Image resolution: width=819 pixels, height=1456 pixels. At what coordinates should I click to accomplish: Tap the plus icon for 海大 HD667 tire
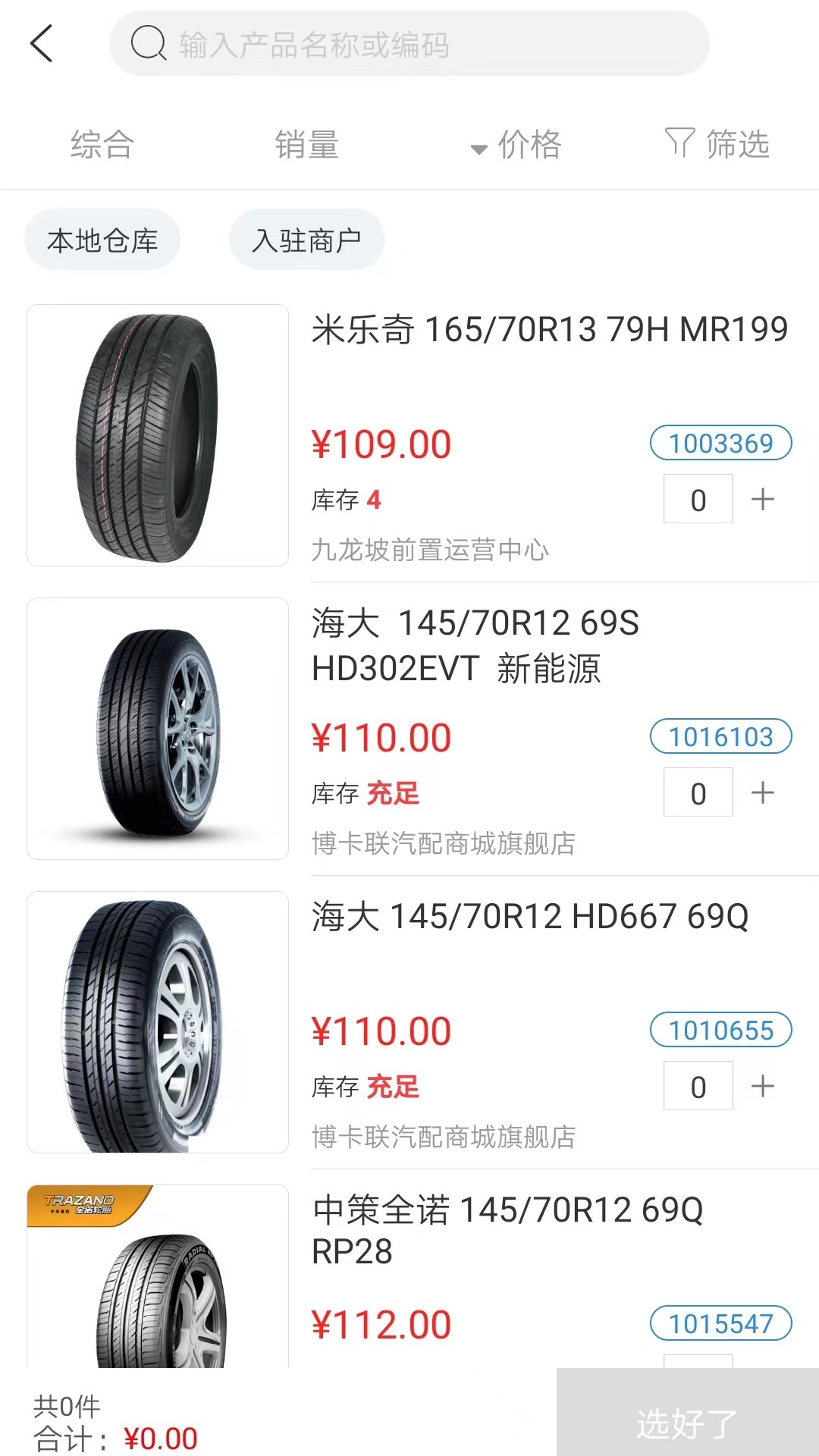pyautogui.click(x=762, y=1085)
